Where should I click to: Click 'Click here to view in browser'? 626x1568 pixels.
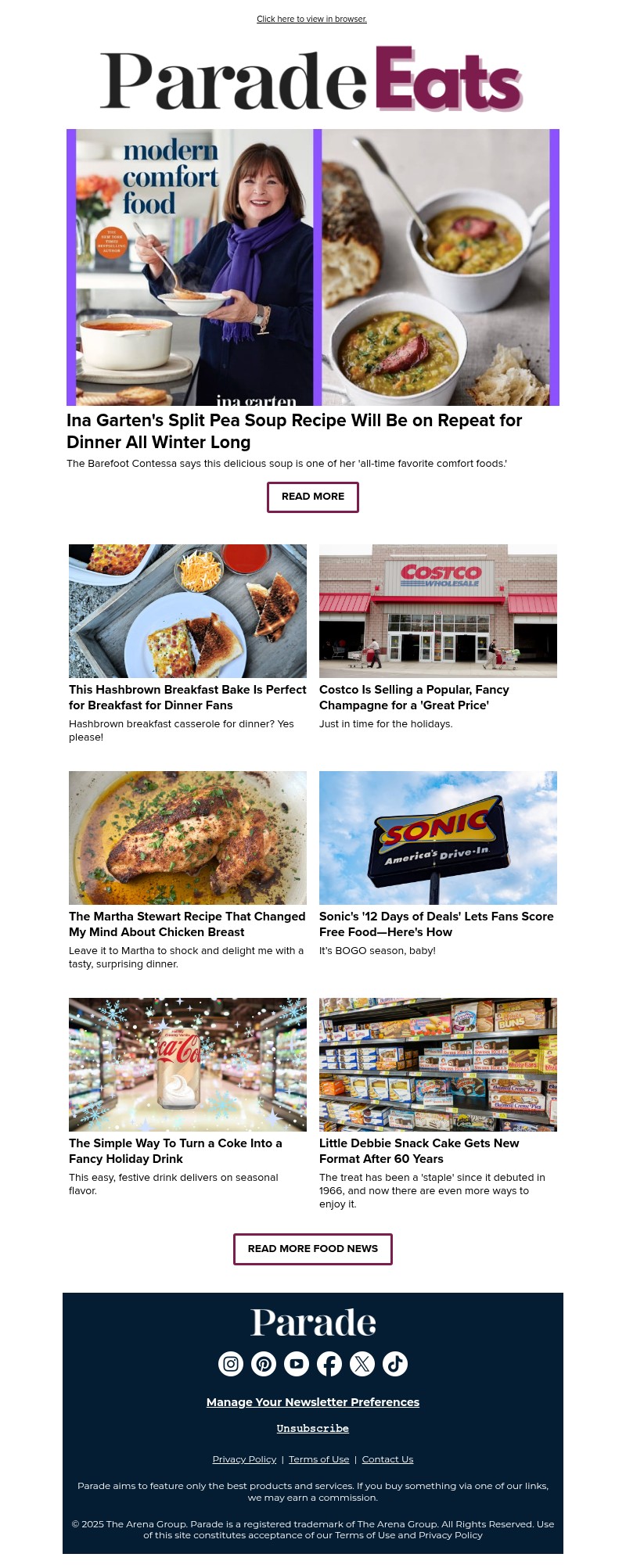tap(311, 19)
